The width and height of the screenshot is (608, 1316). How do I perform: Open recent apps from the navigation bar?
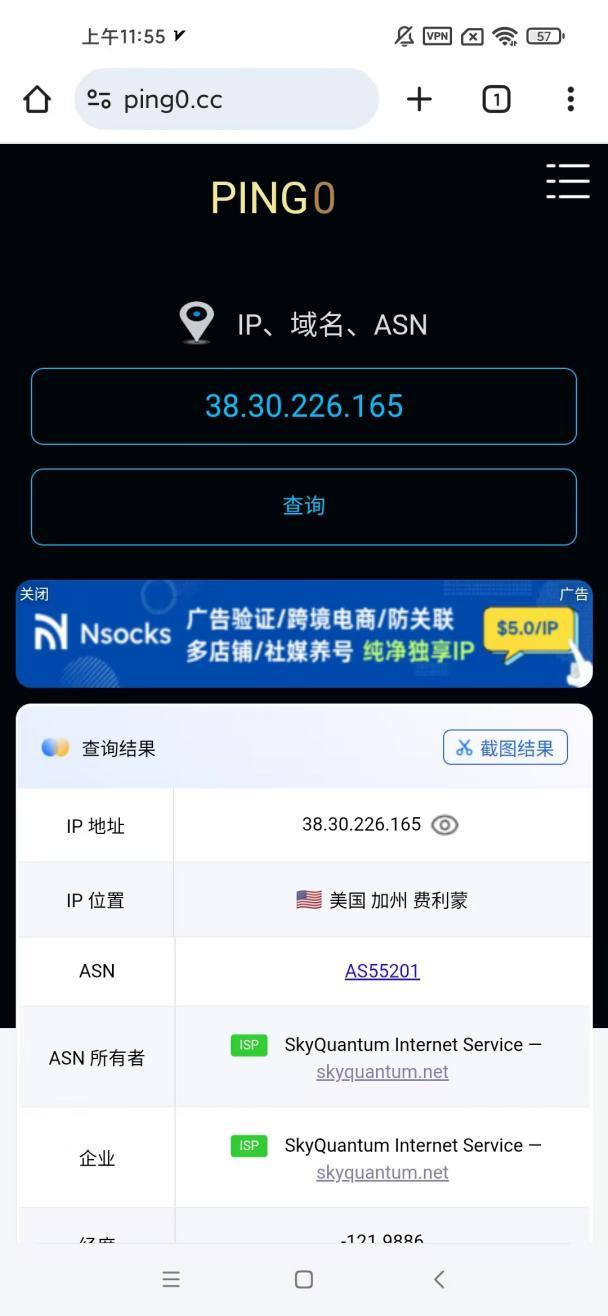(171, 1279)
